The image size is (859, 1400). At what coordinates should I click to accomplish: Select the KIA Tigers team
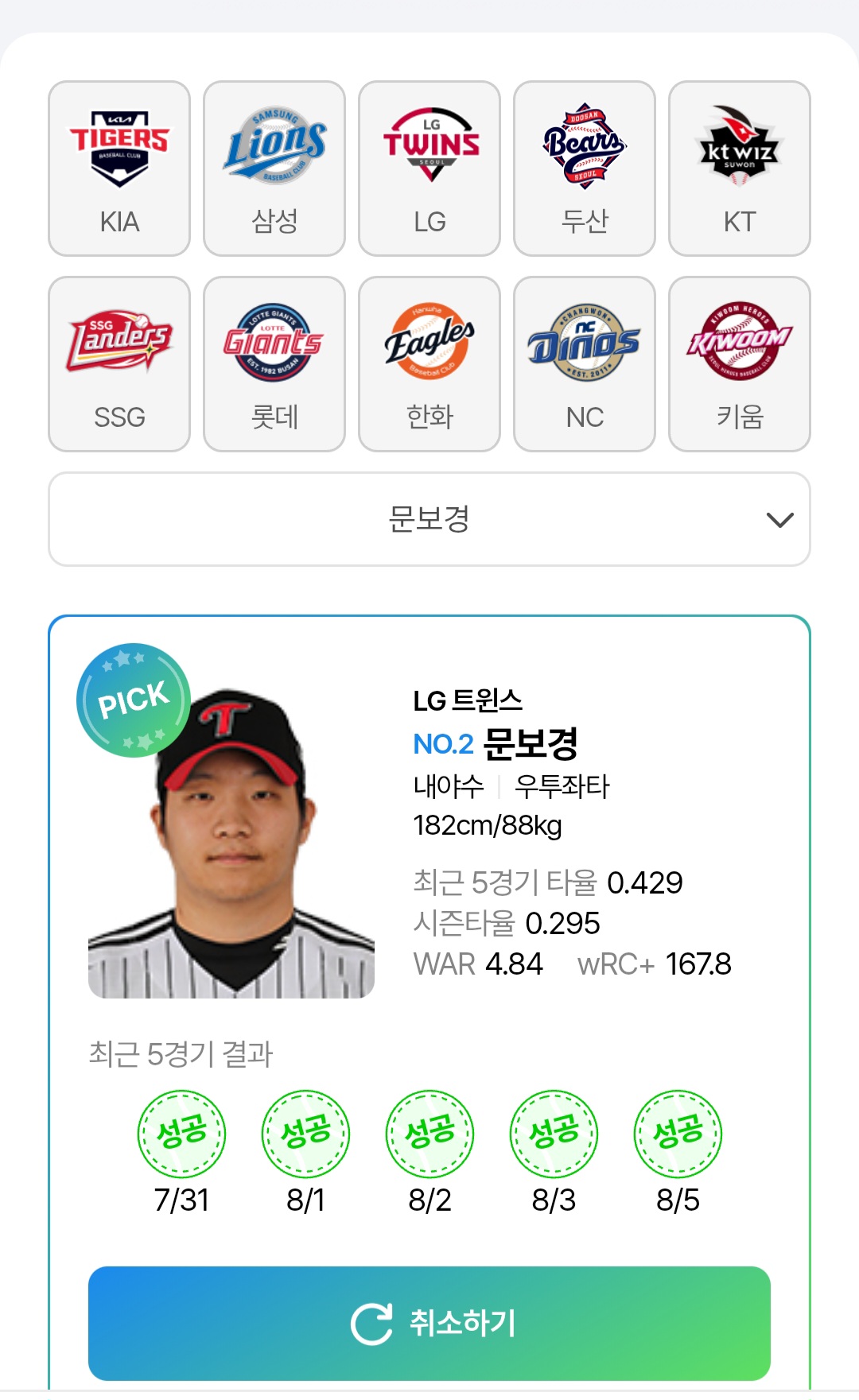pos(119,169)
